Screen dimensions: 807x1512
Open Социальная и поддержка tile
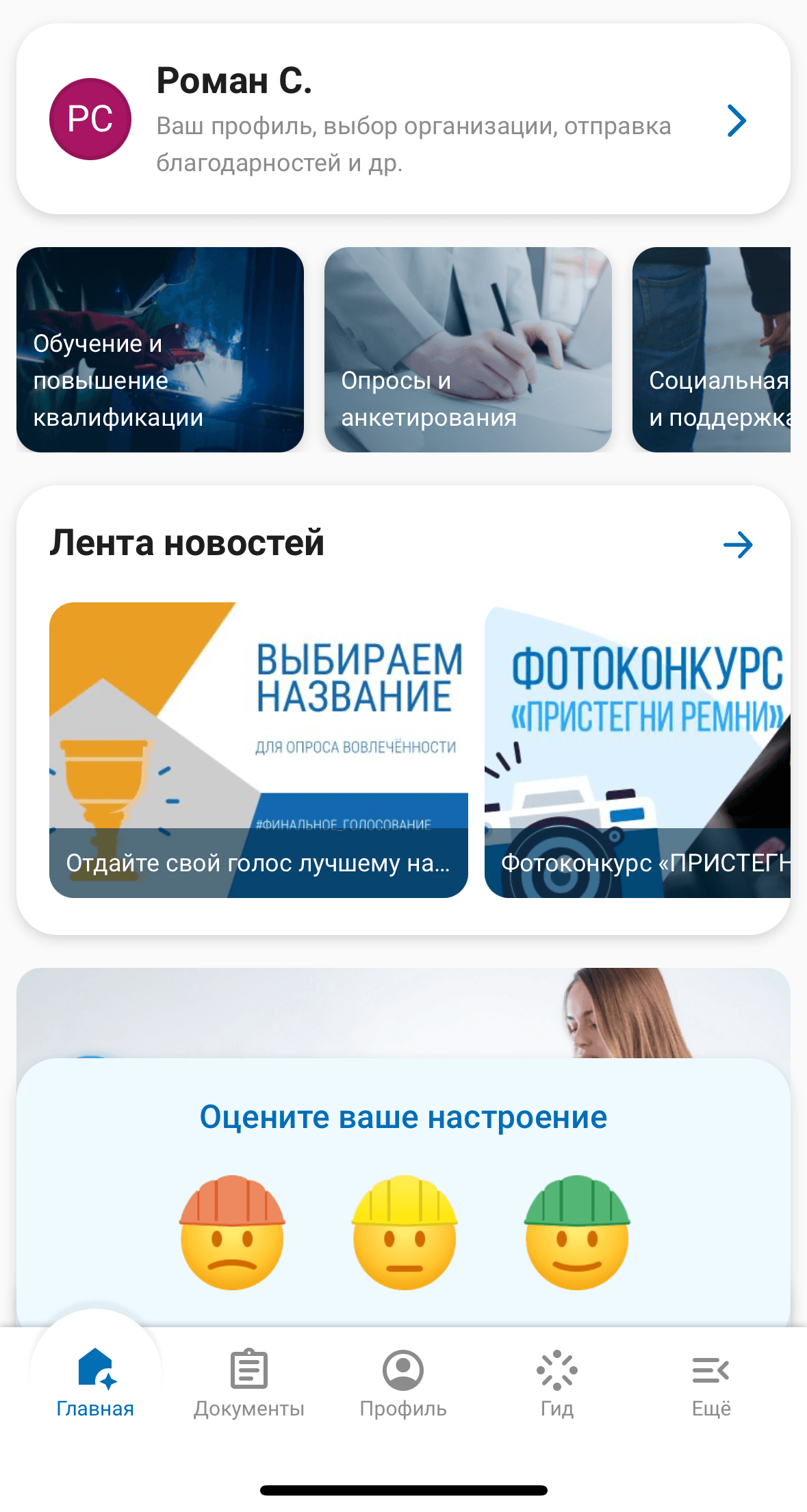coord(712,350)
